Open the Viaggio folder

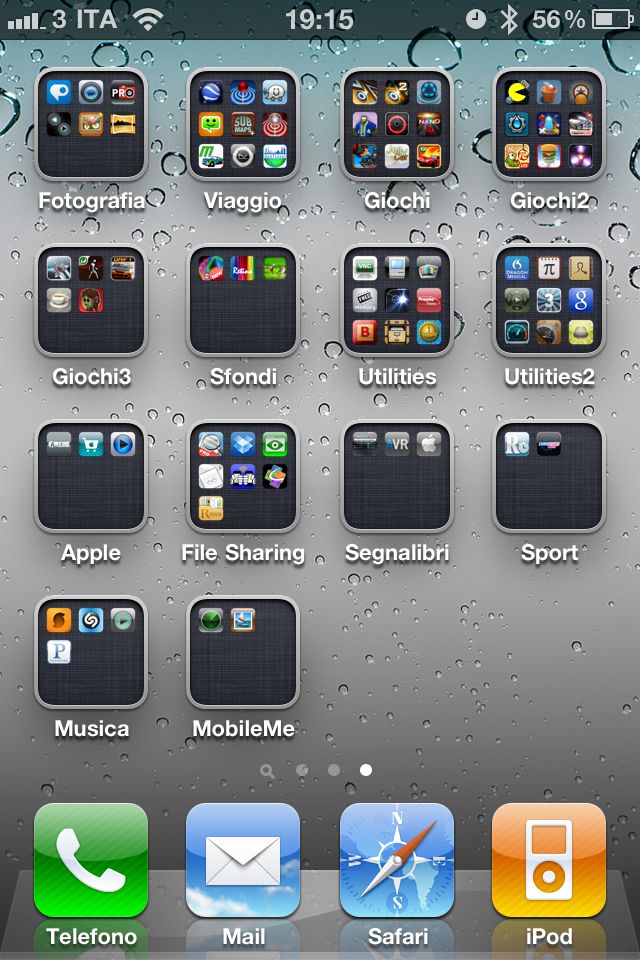point(243,124)
